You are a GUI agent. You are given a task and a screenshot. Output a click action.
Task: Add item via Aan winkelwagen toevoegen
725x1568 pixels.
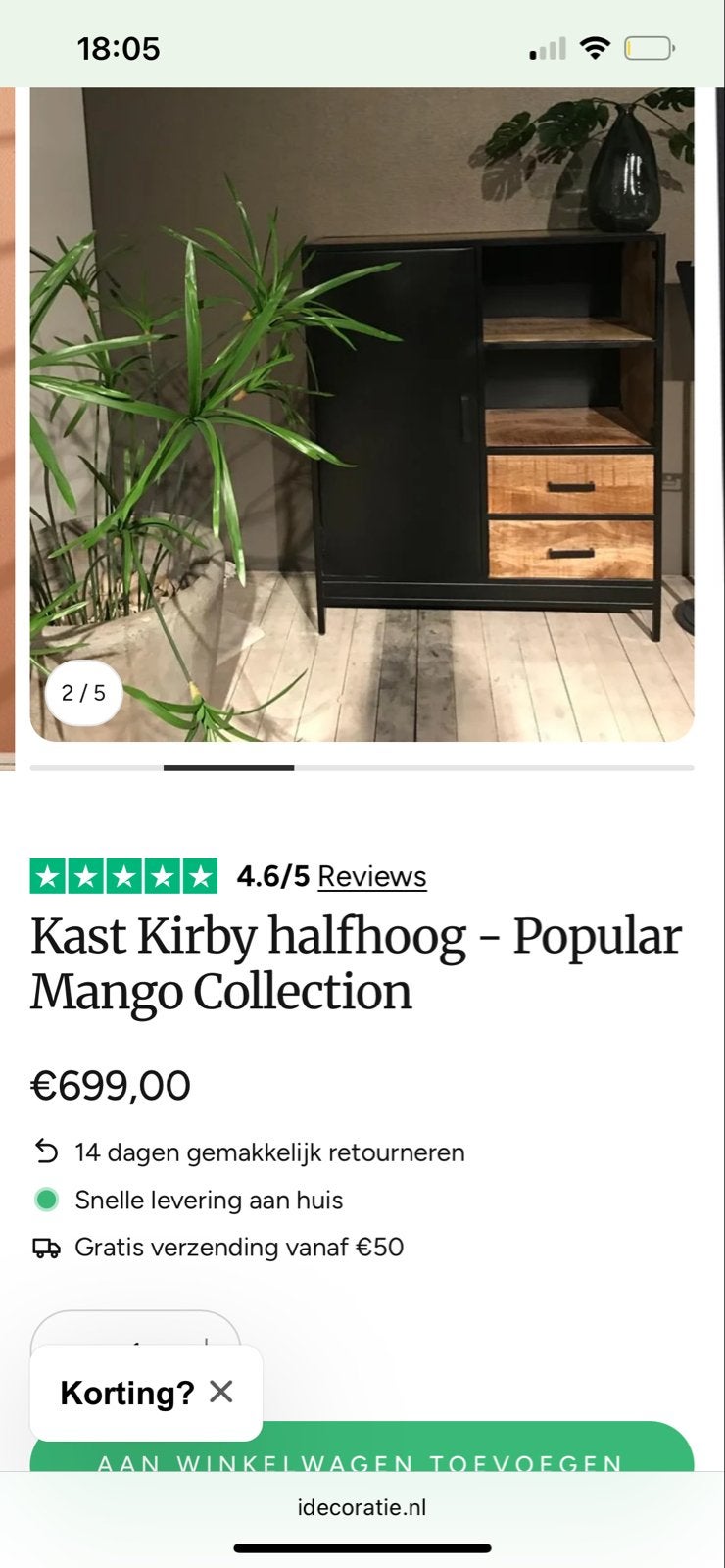(362, 1447)
